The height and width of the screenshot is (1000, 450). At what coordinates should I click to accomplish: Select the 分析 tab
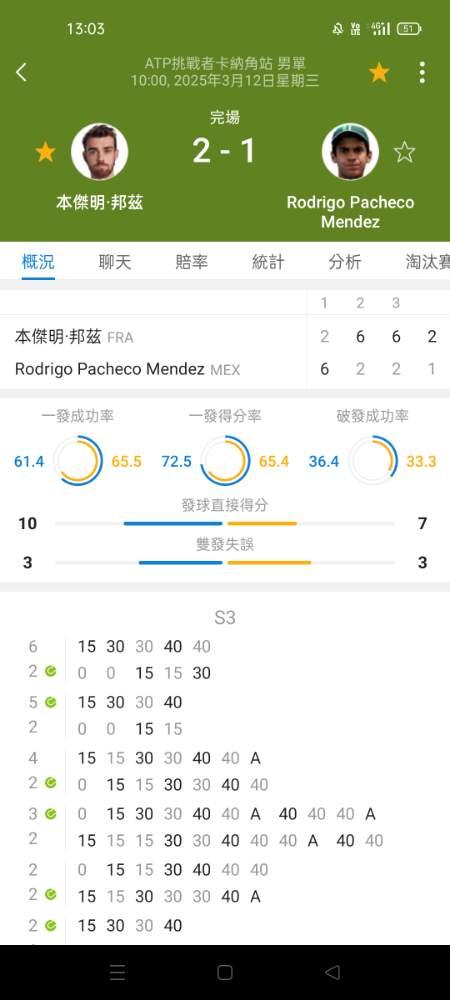[345, 262]
